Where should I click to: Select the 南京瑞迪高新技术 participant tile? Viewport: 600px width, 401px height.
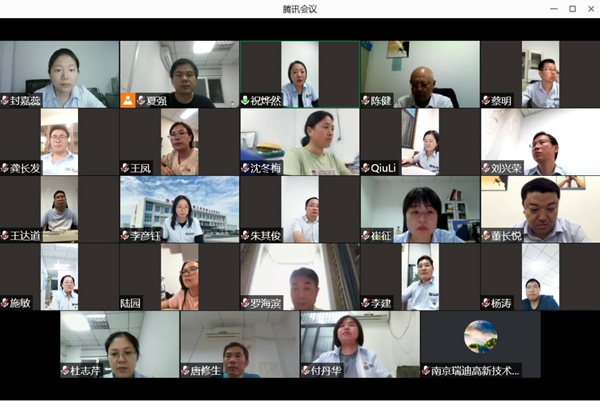pos(480,343)
